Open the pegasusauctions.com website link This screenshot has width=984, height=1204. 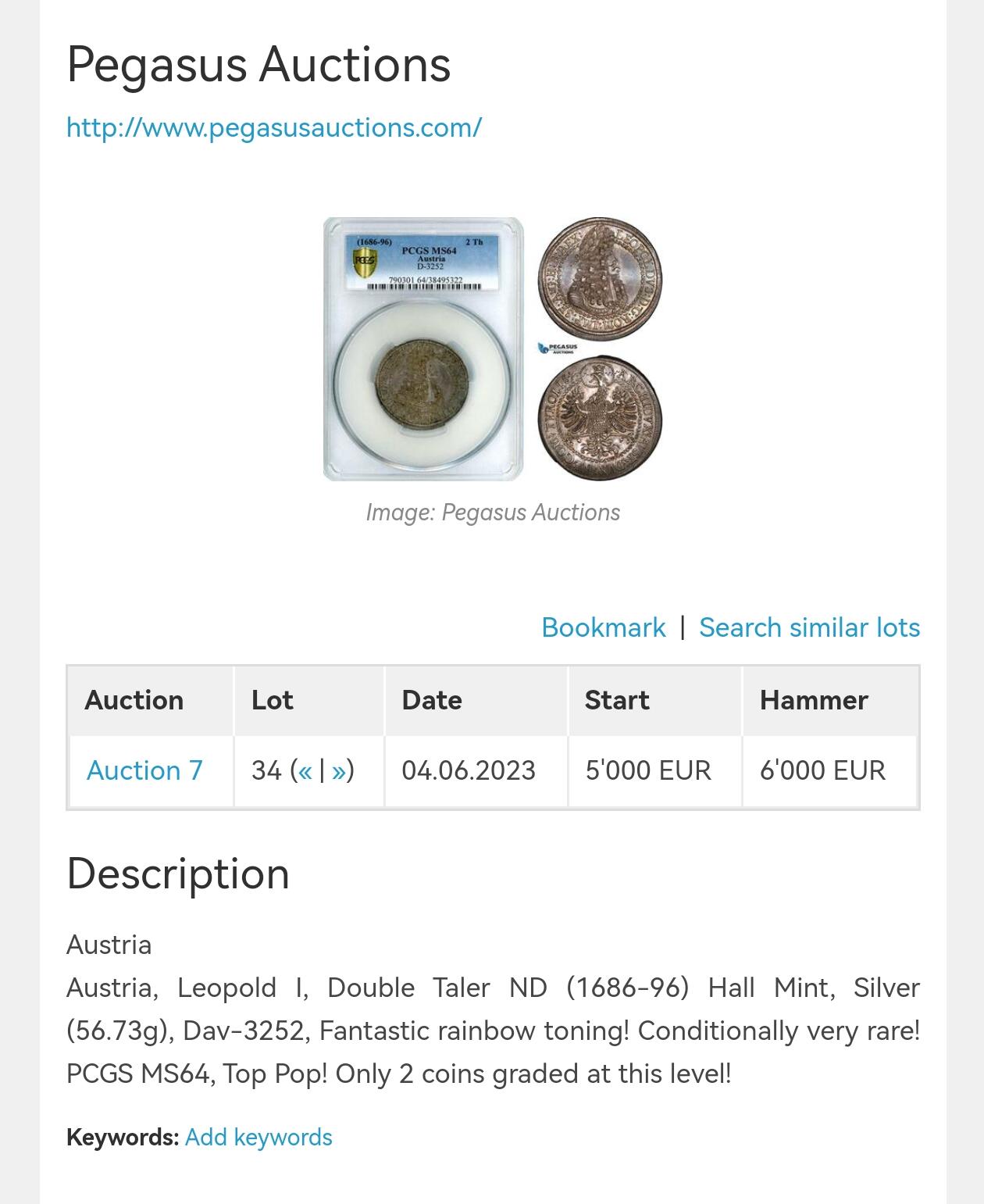(273, 128)
